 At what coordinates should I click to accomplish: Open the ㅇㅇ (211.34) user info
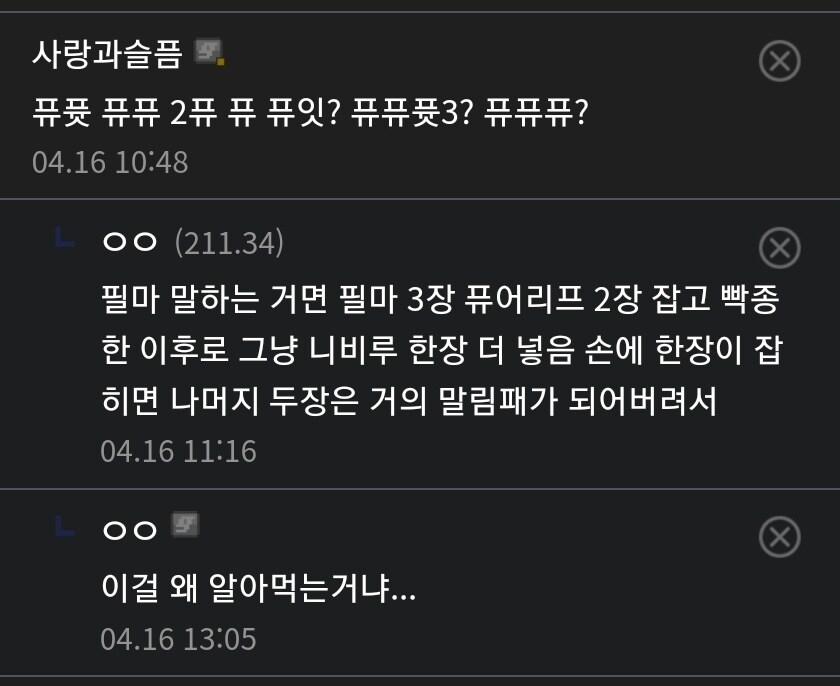click(192, 242)
